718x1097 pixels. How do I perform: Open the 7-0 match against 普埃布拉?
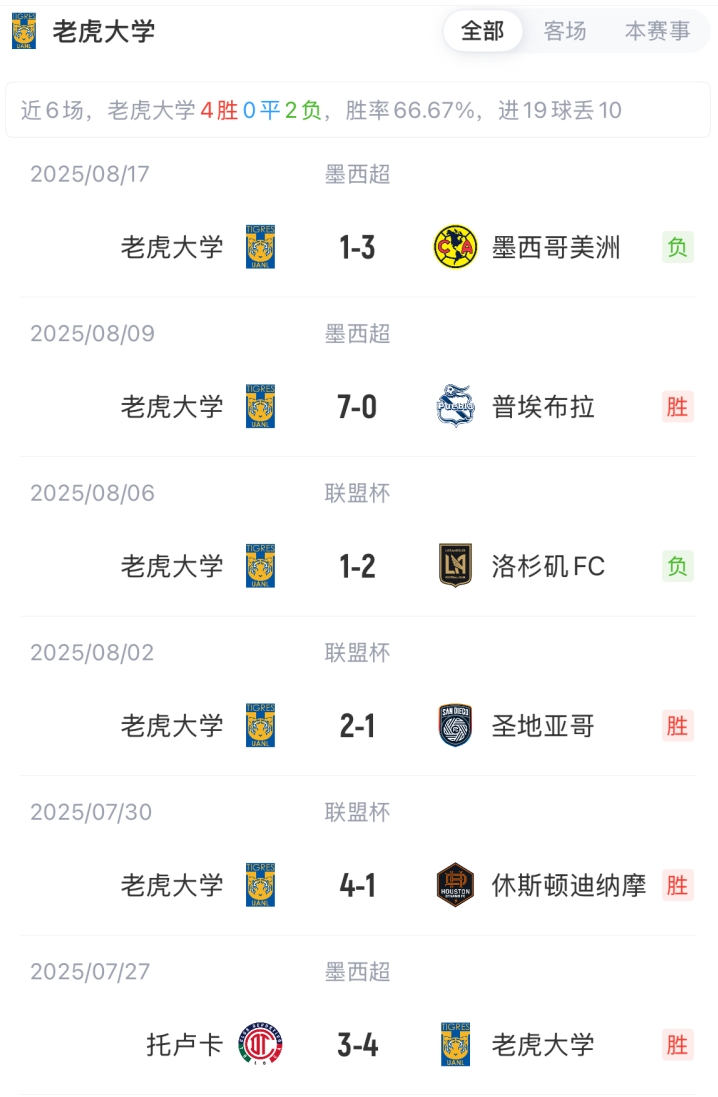(357, 407)
